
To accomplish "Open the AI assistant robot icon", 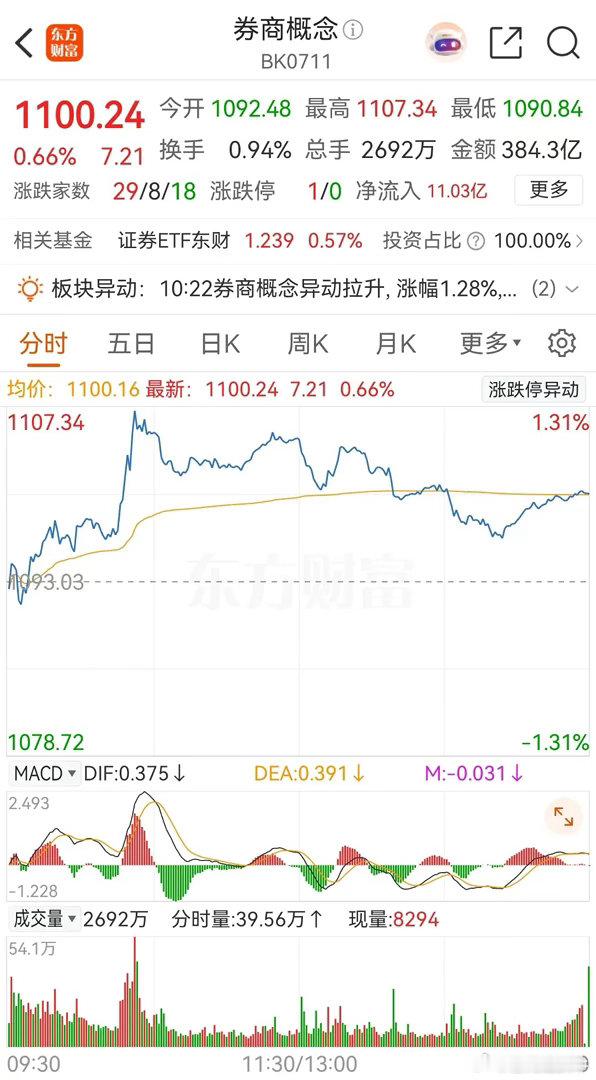I will pyautogui.click(x=445, y=43).
